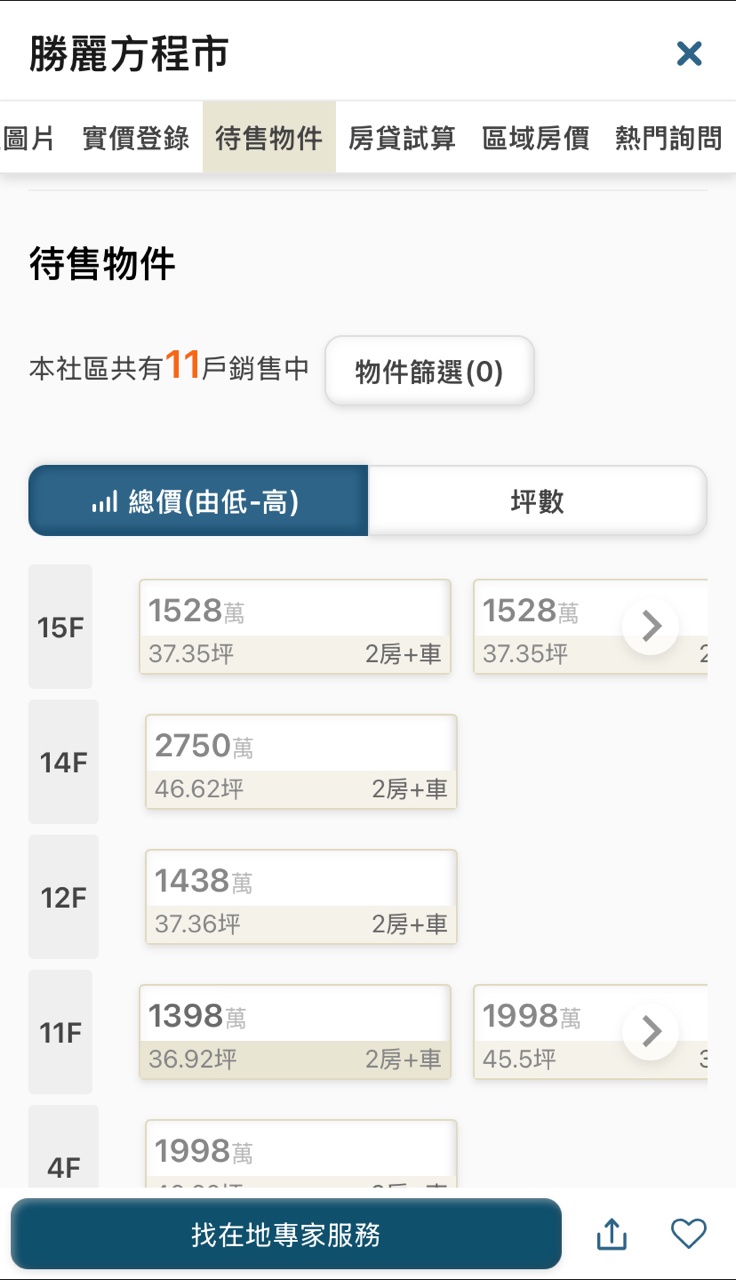The height and width of the screenshot is (1280, 736).
Task: Select the 待售物件 tab
Action: 269,138
